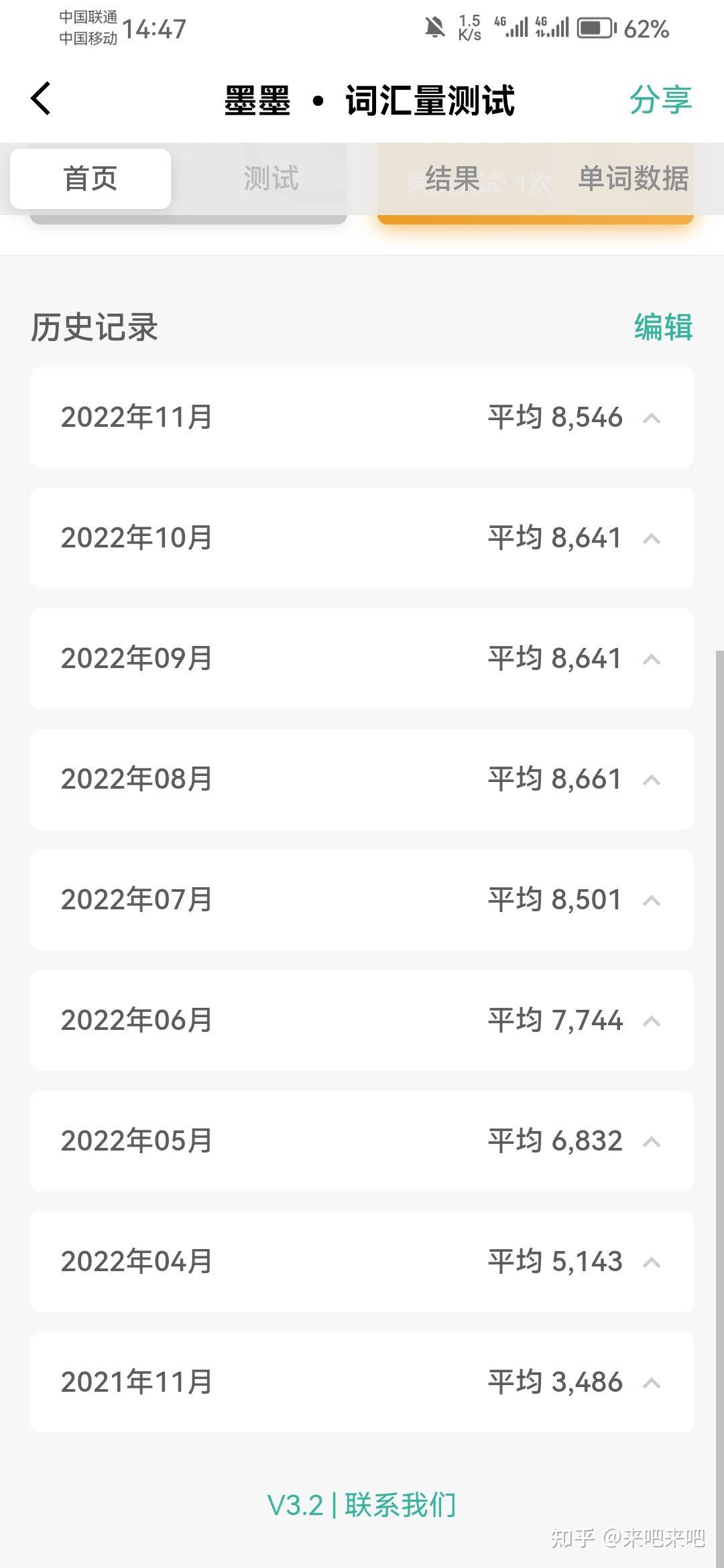
Task: Tap 编辑 to edit history records
Action: point(663,328)
